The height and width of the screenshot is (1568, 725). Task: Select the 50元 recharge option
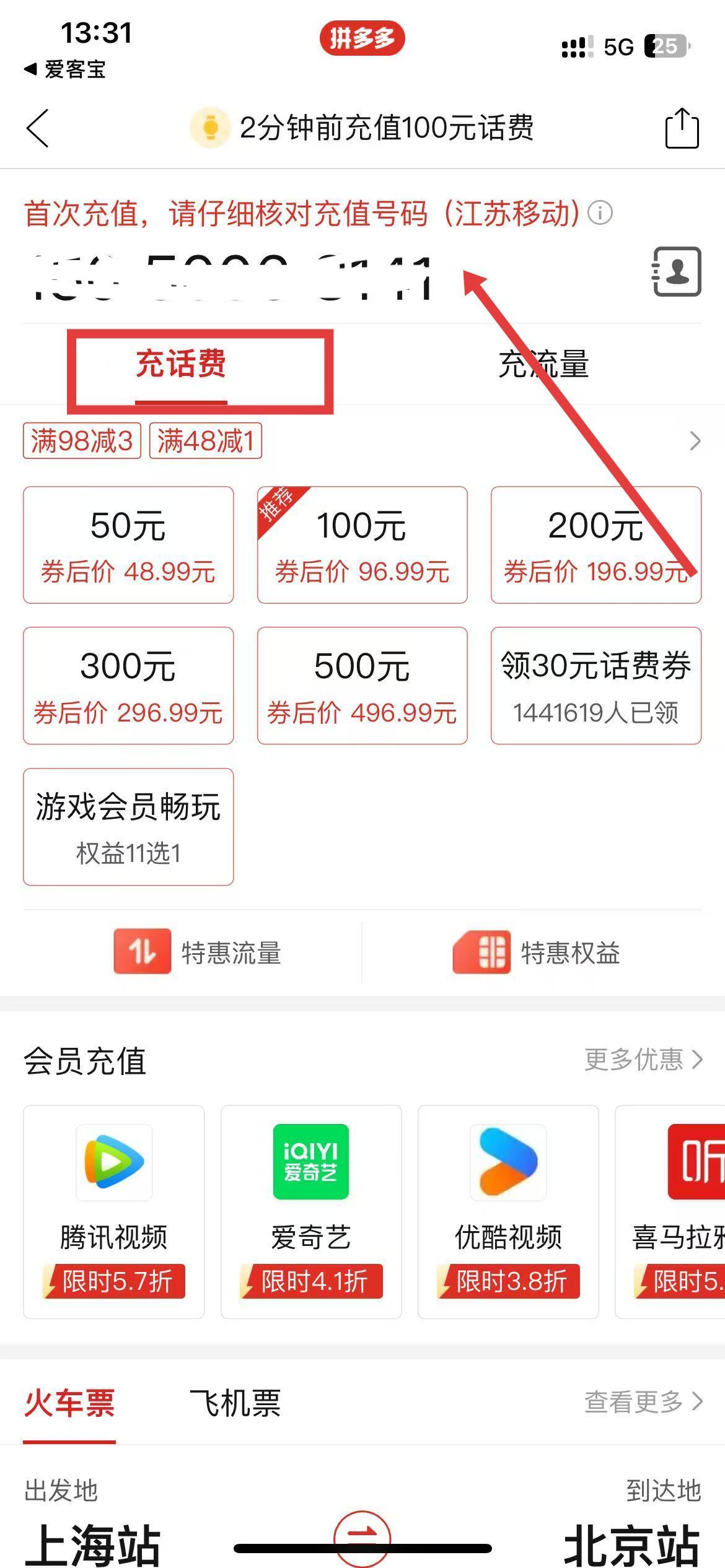click(128, 545)
